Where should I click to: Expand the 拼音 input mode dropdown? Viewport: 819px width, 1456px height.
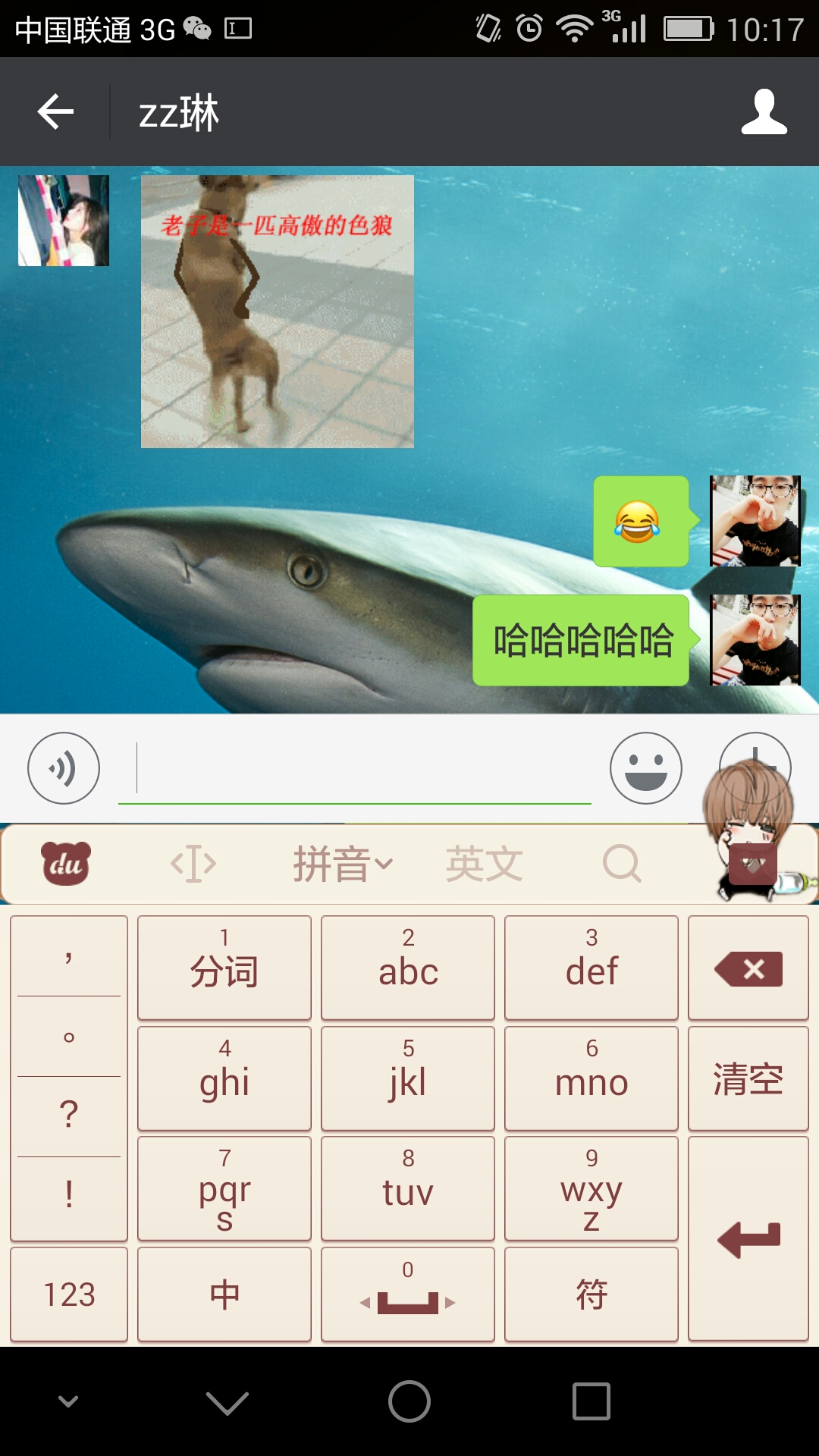coord(343,864)
